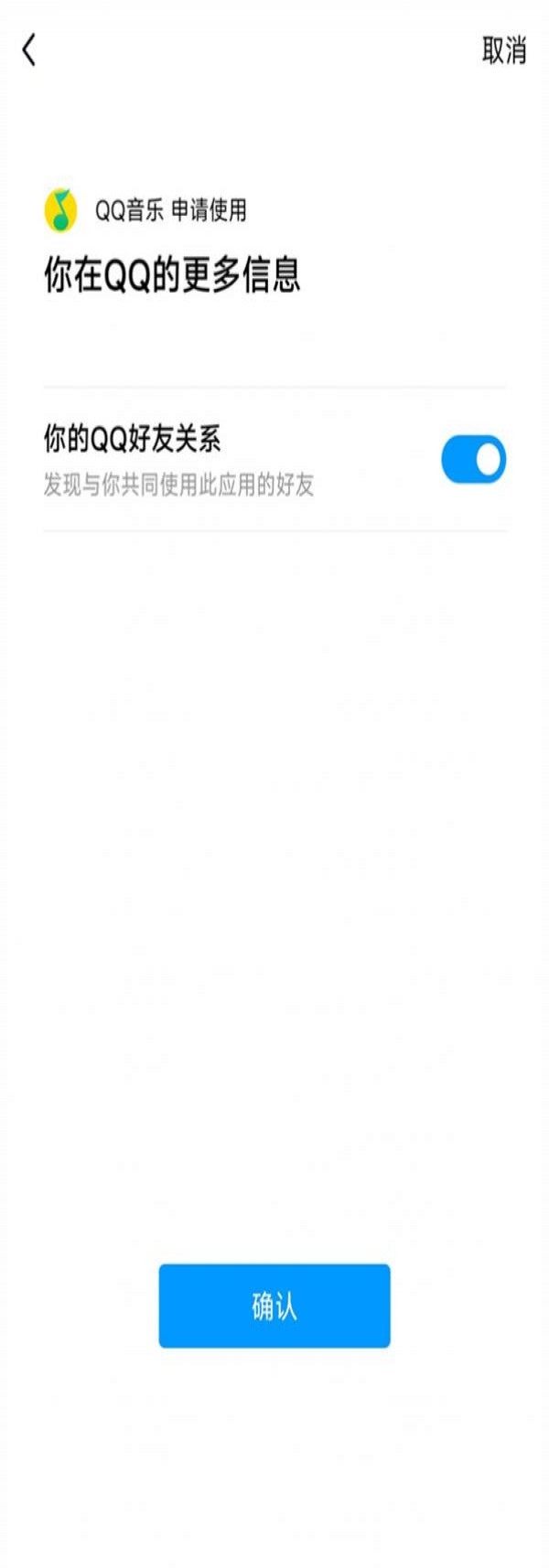Viewport: 549px width, 1568px height.
Task: Tap 取消 to cancel authorization
Action: pyautogui.click(x=504, y=50)
